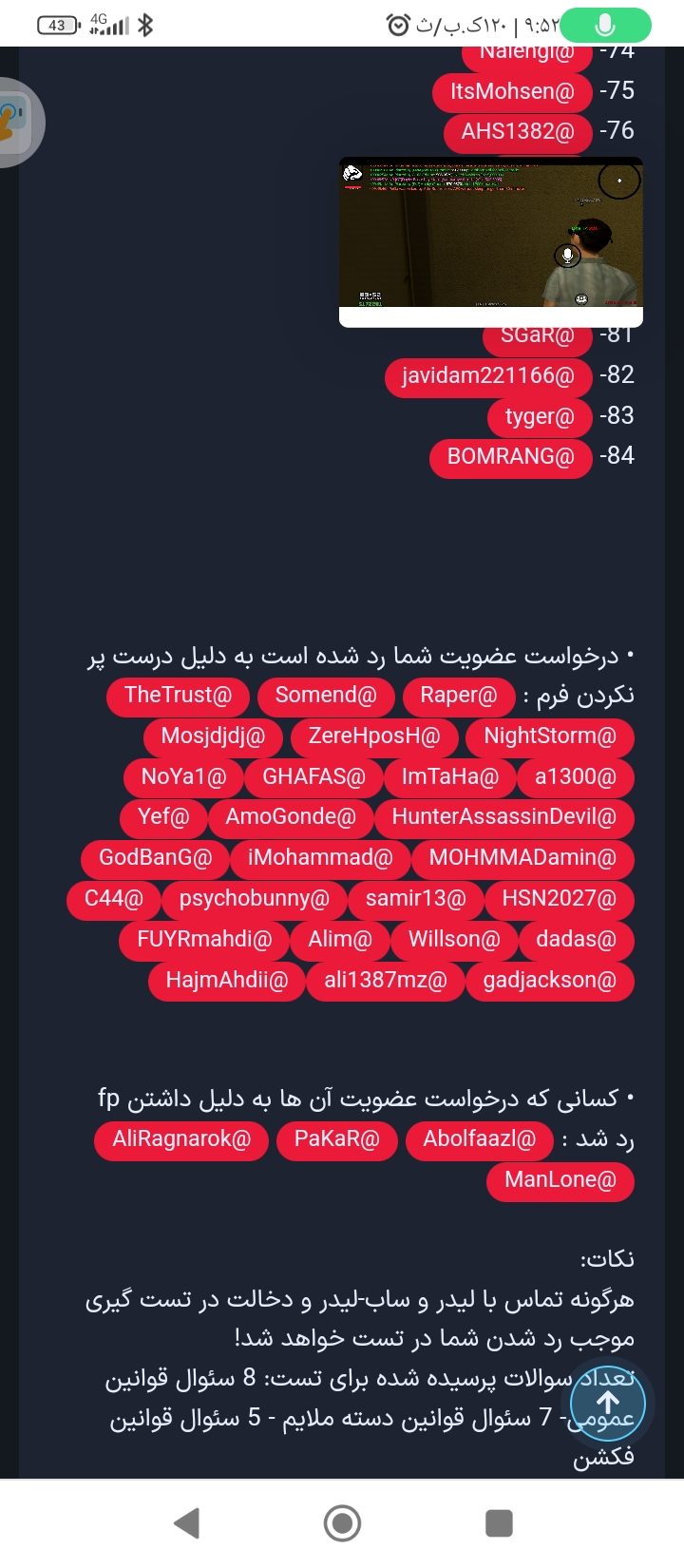The height and width of the screenshot is (1568, 684).
Task: Open the TheTrust@ mention
Action: coord(178,696)
